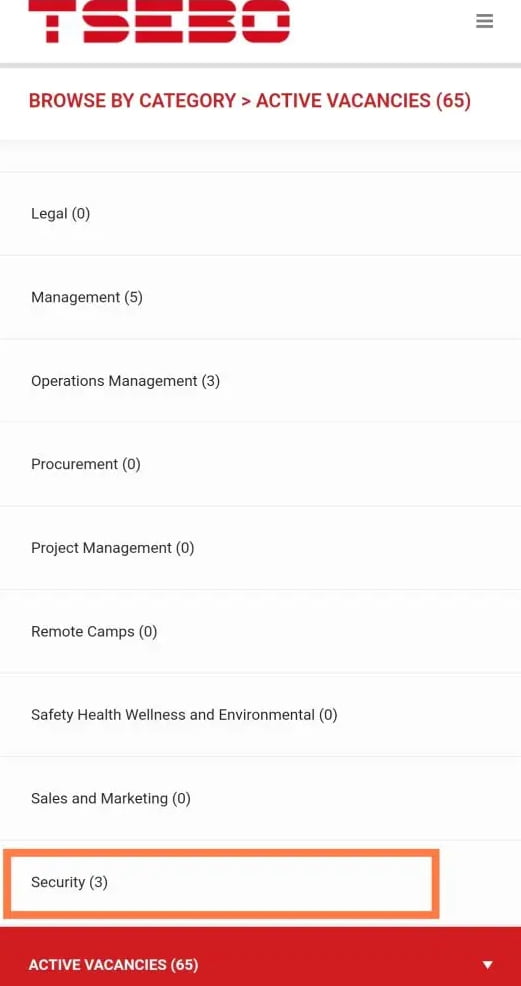
Task: Expand the Active Vacancies (65) bar
Action: click(260, 964)
